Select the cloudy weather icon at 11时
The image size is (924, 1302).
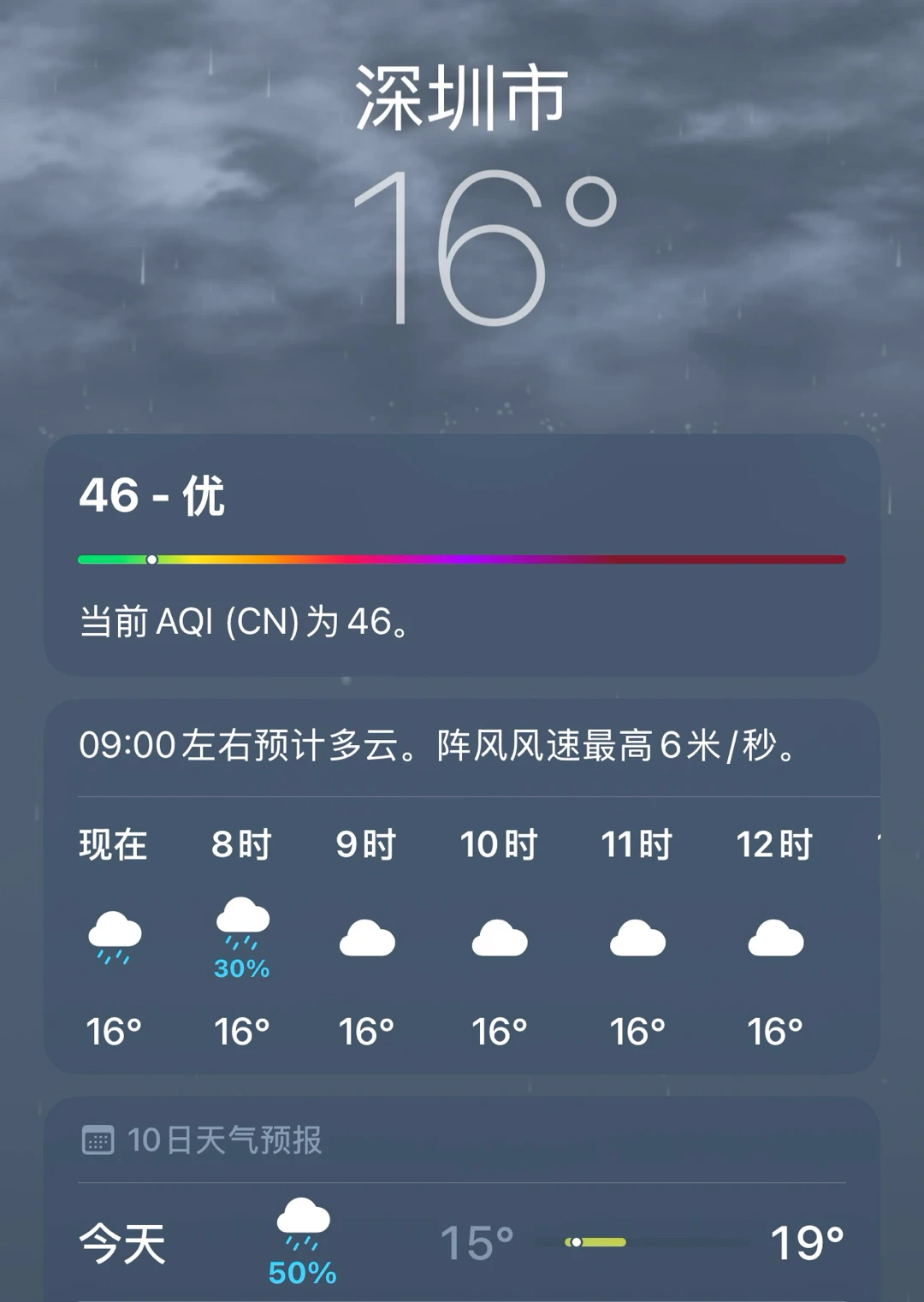[x=635, y=941]
